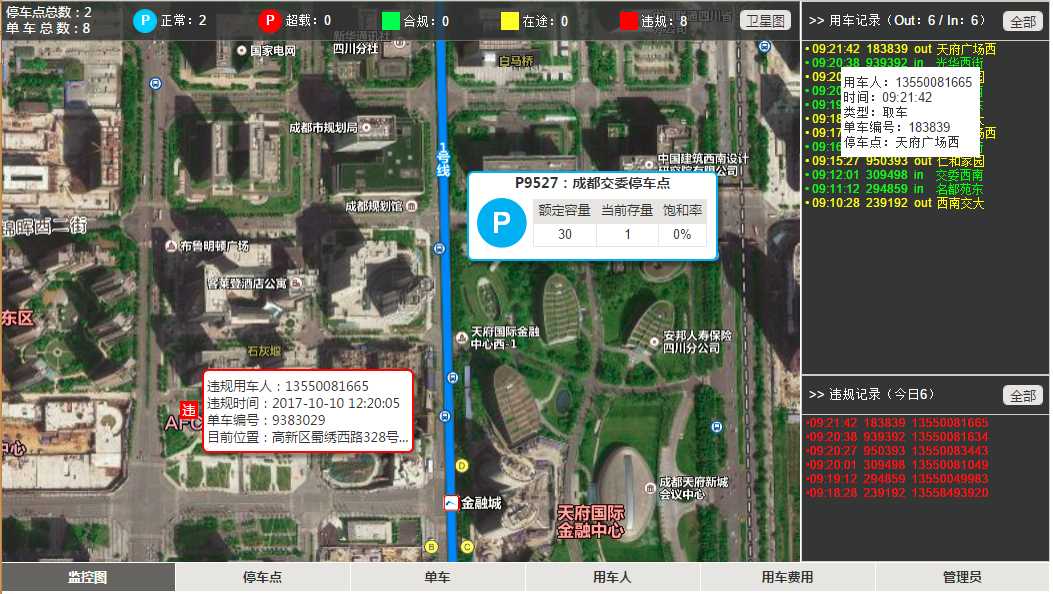Viewport: 1053px width, 594px height.
Task: Select usage record 09:12:01 309498 in
Action: [x=898, y=175]
